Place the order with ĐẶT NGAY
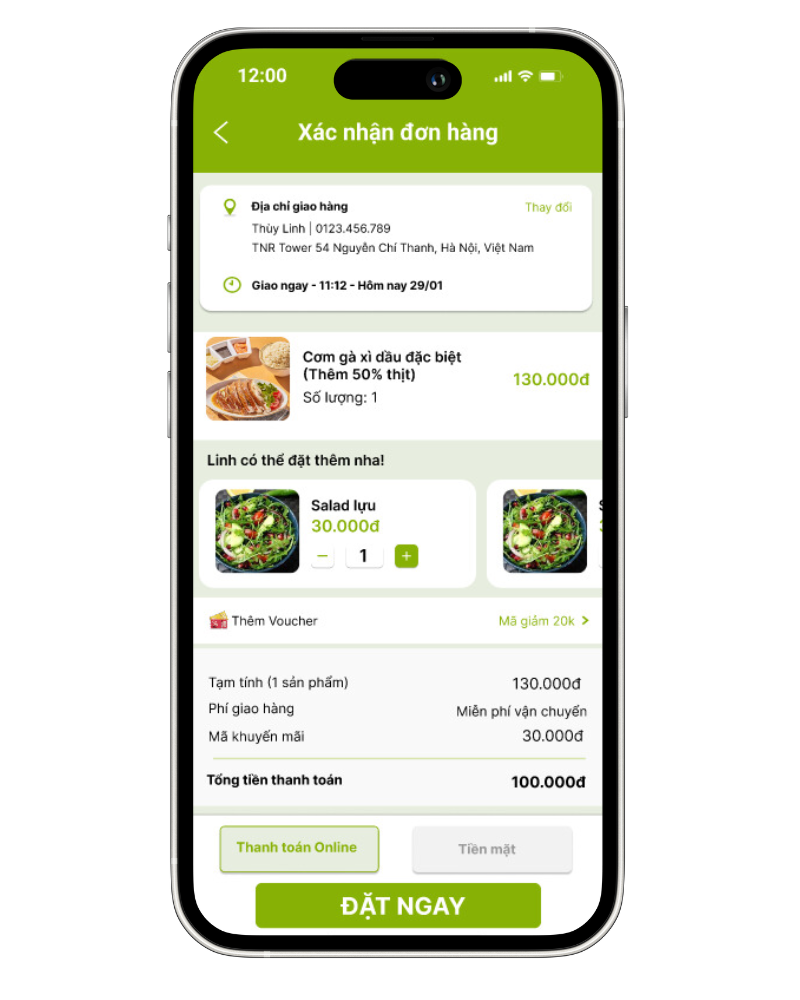 [x=398, y=906]
